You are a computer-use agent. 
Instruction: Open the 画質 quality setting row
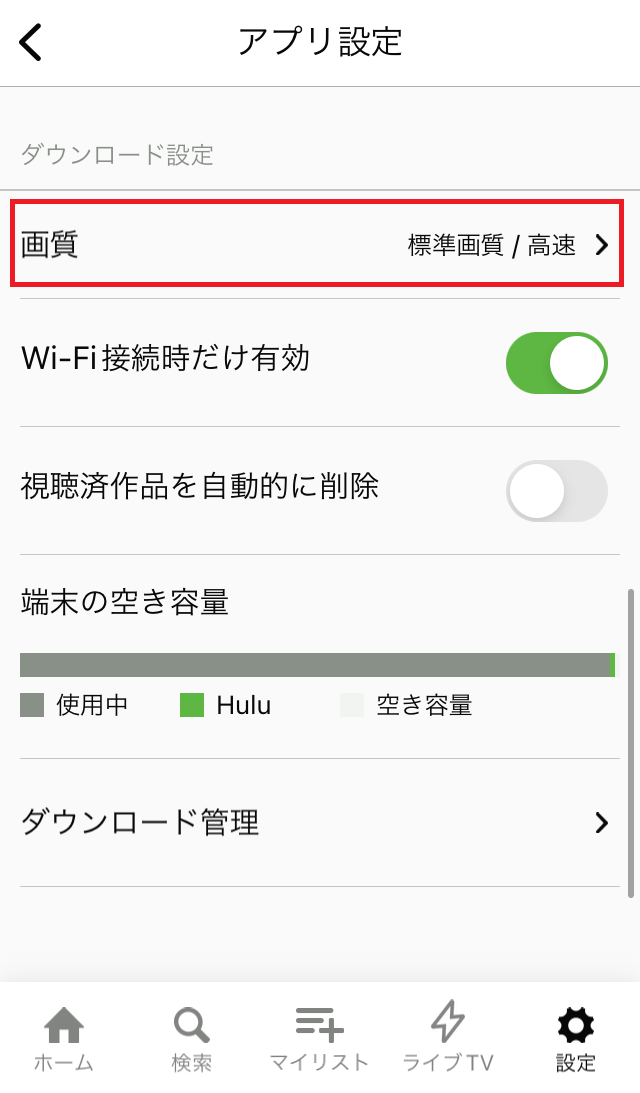[x=319, y=245]
